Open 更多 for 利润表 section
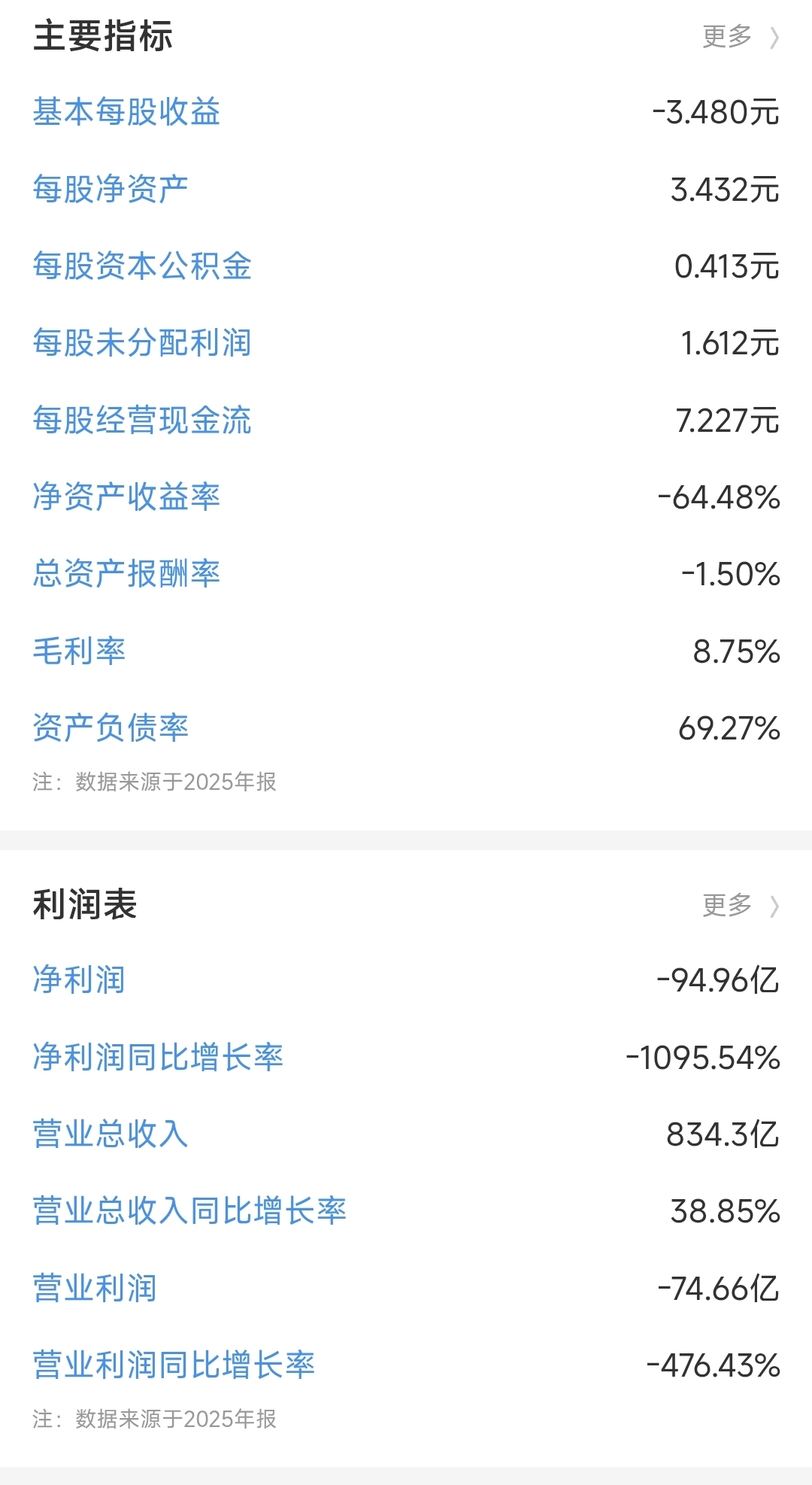 (x=740, y=905)
